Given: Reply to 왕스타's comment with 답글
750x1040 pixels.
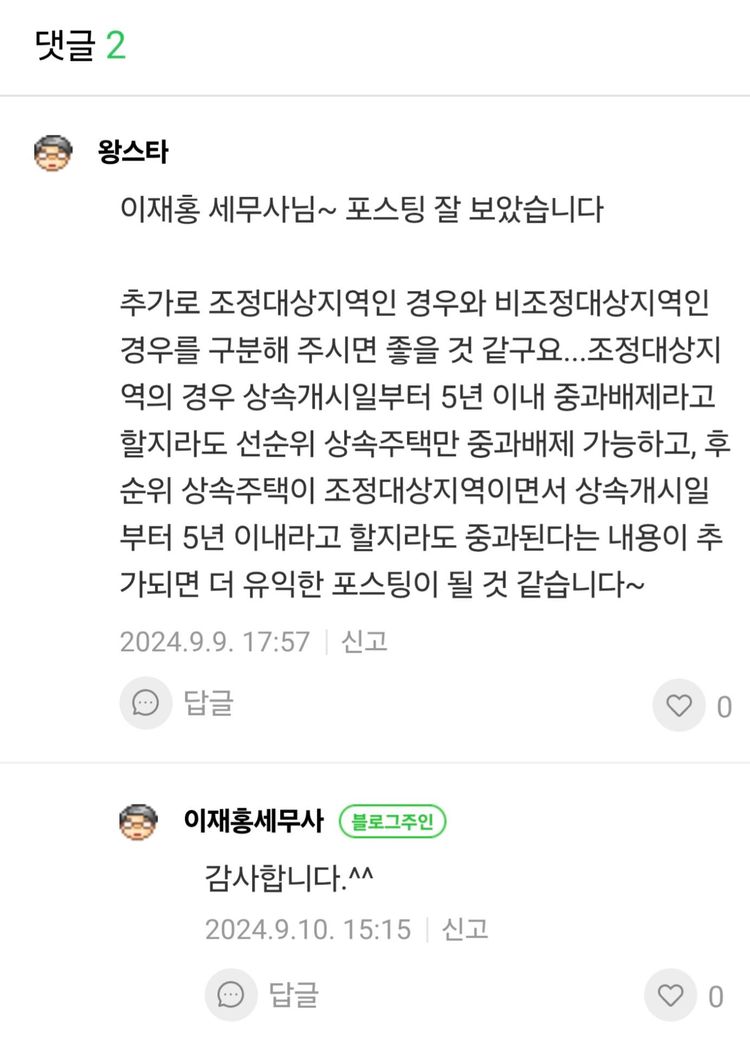Looking at the screenshot, I should (178, 703).
